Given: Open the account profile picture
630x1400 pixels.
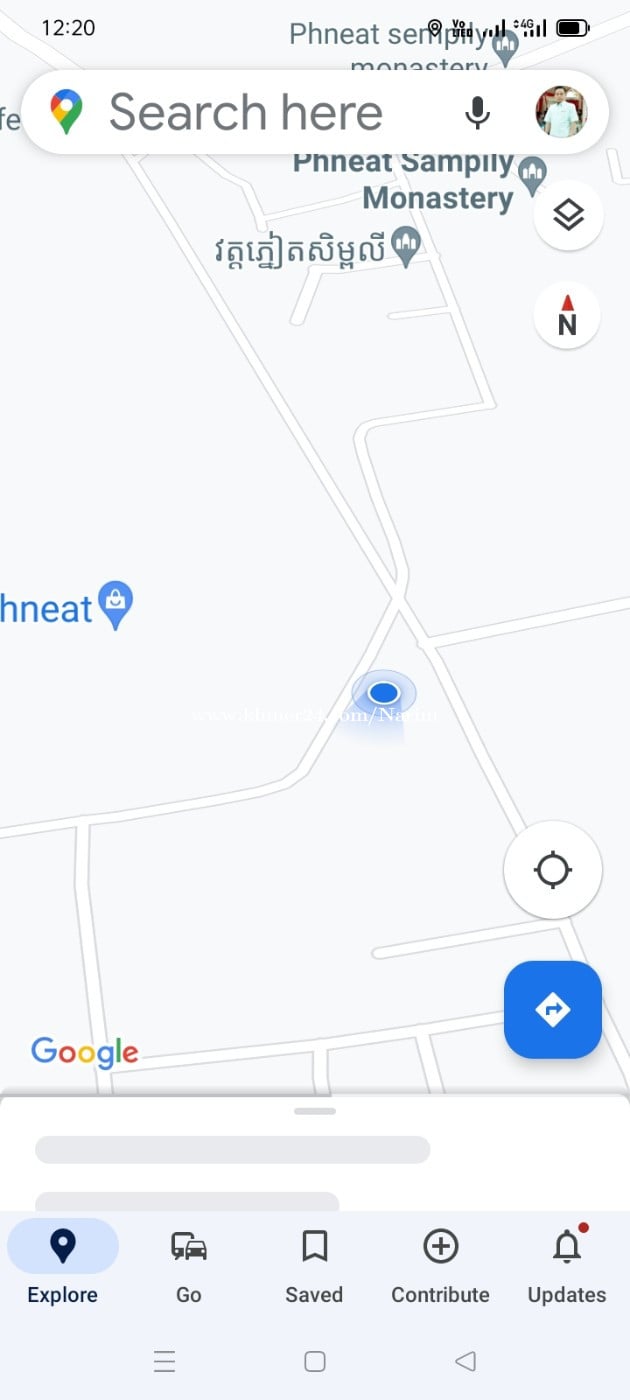Looking at the screenshot, I should point(561,112).
